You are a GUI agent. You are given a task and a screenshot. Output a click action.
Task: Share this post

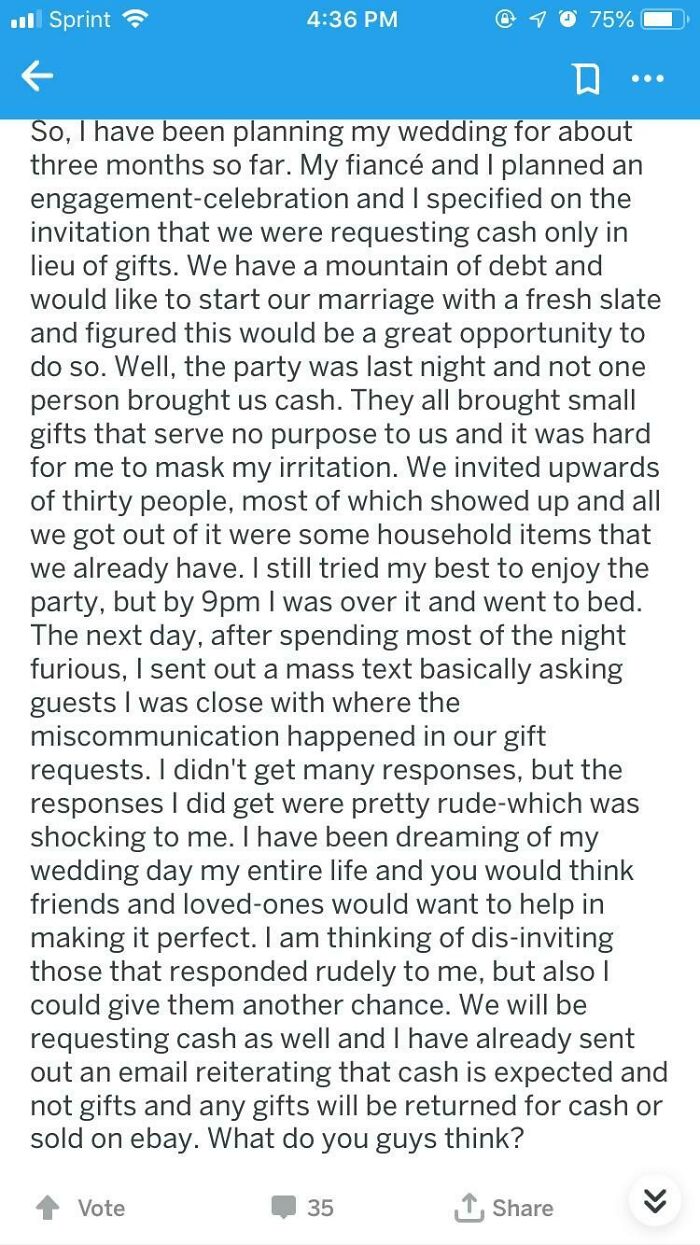coord(504,1208)
